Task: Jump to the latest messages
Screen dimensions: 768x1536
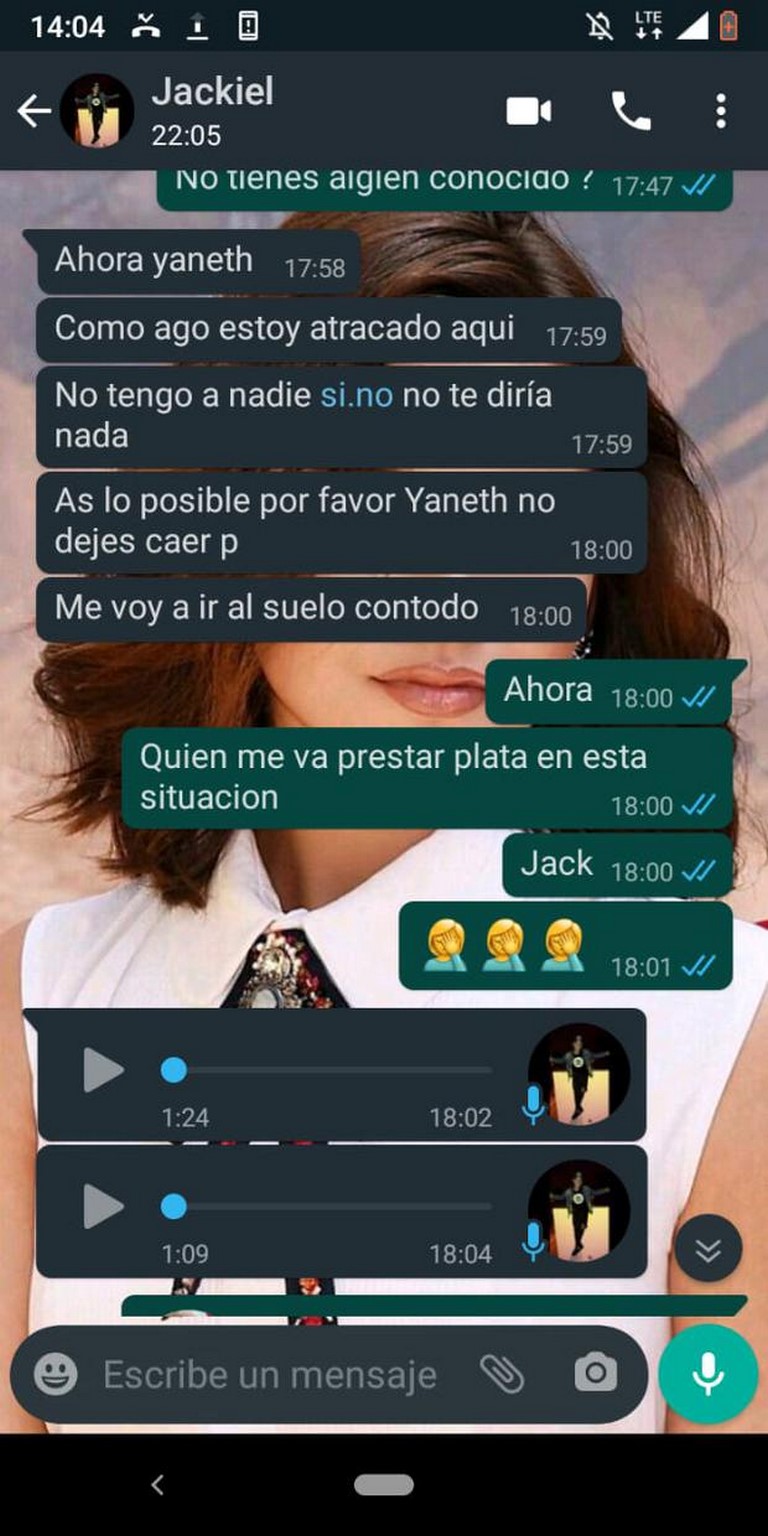Action: point(708,1249)
